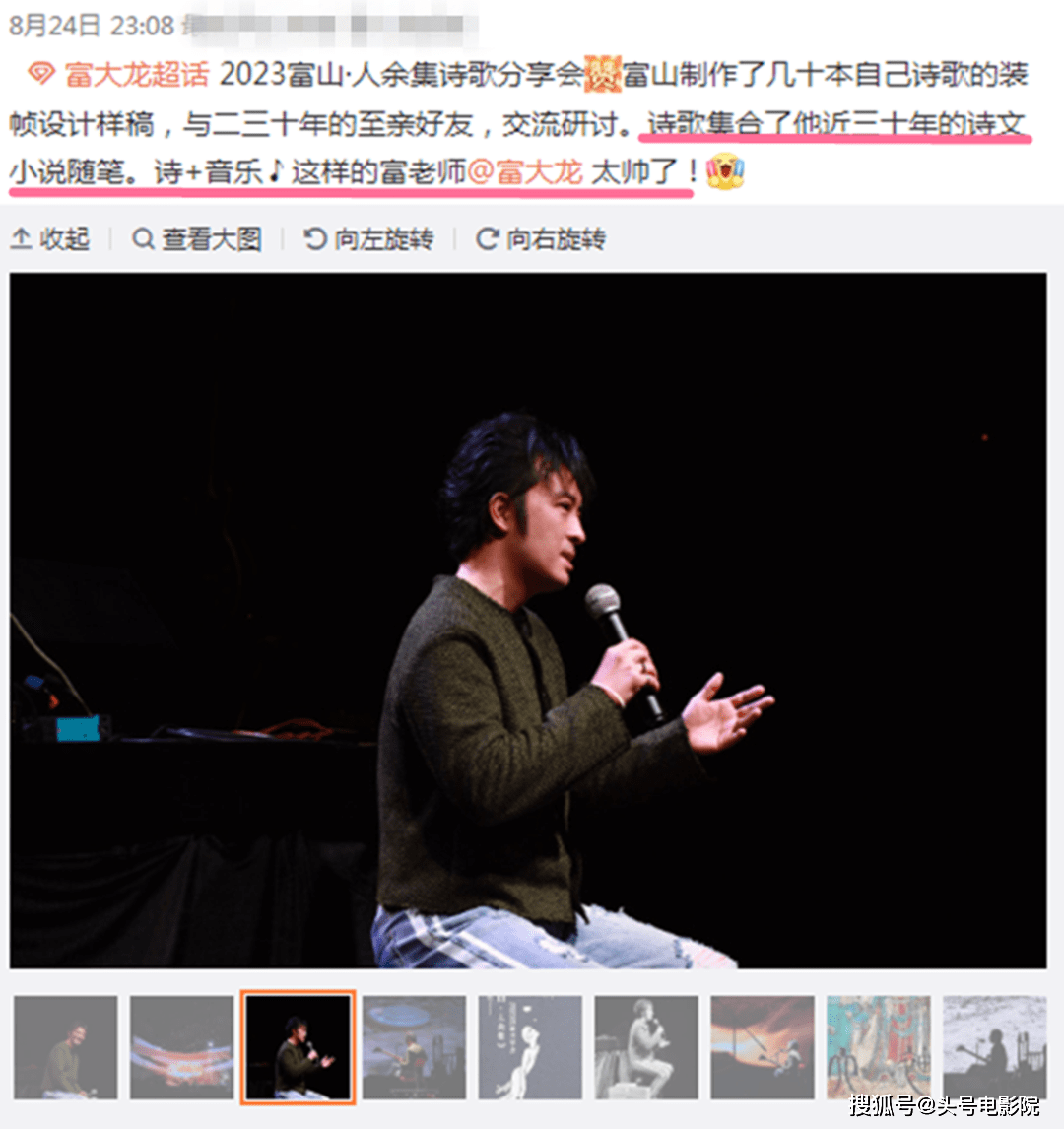Rotate the photo left with 向左旋转
The image size is (1064, 1129).
[368, 239]
